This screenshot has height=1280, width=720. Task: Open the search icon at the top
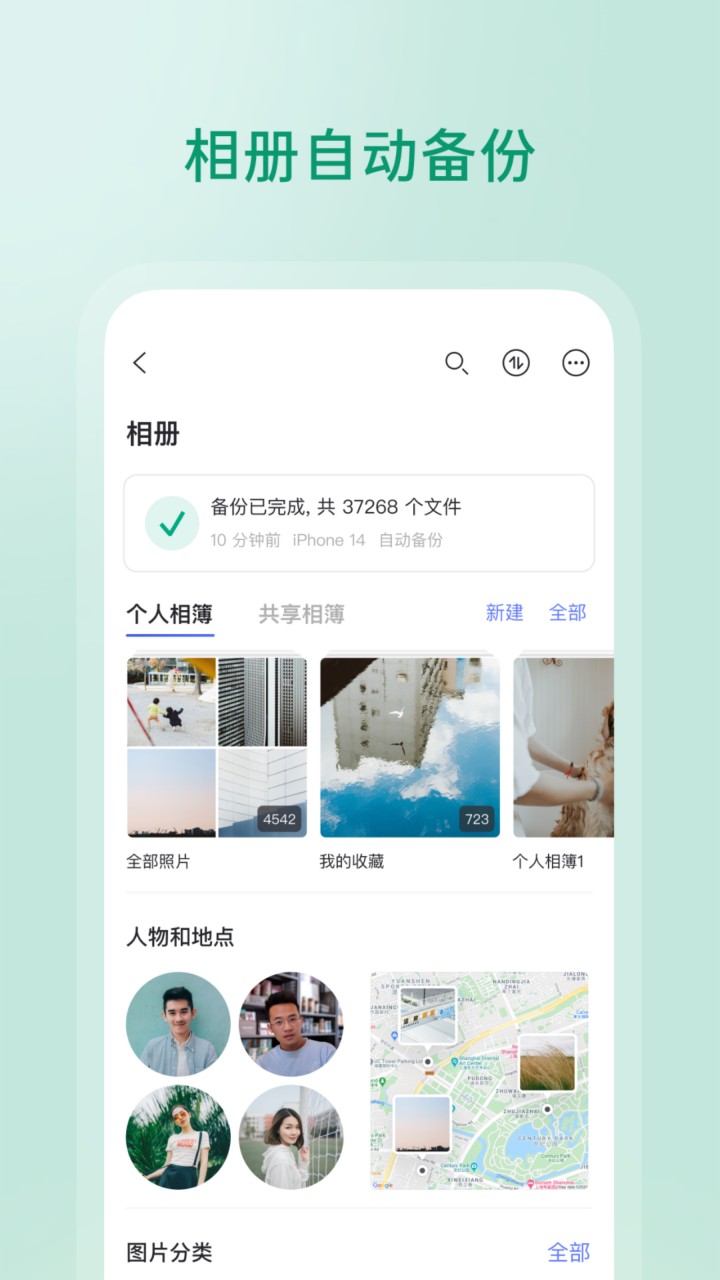[457, 364]
